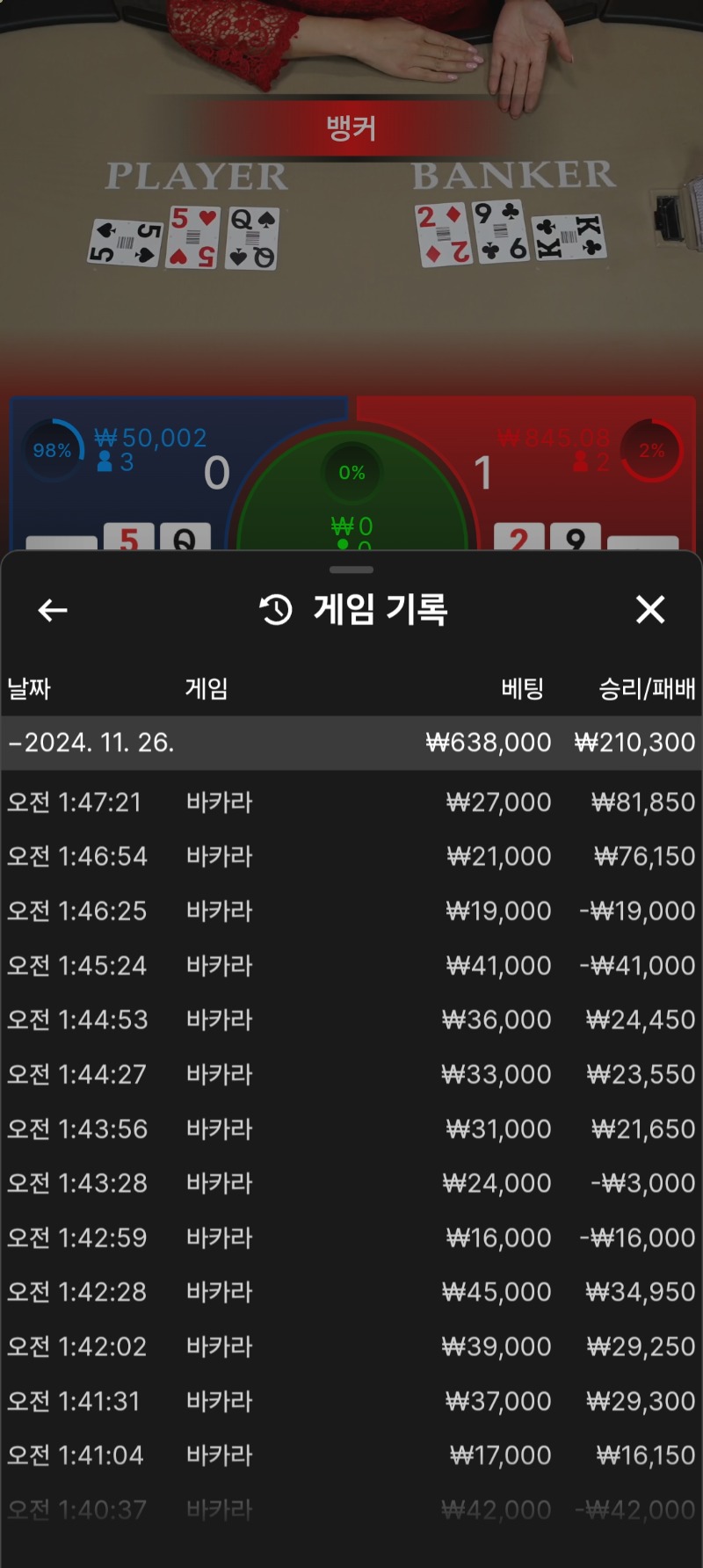Go back with the arrow in game history
Viewport: 703px width, 1568px height.
(53, 610)
